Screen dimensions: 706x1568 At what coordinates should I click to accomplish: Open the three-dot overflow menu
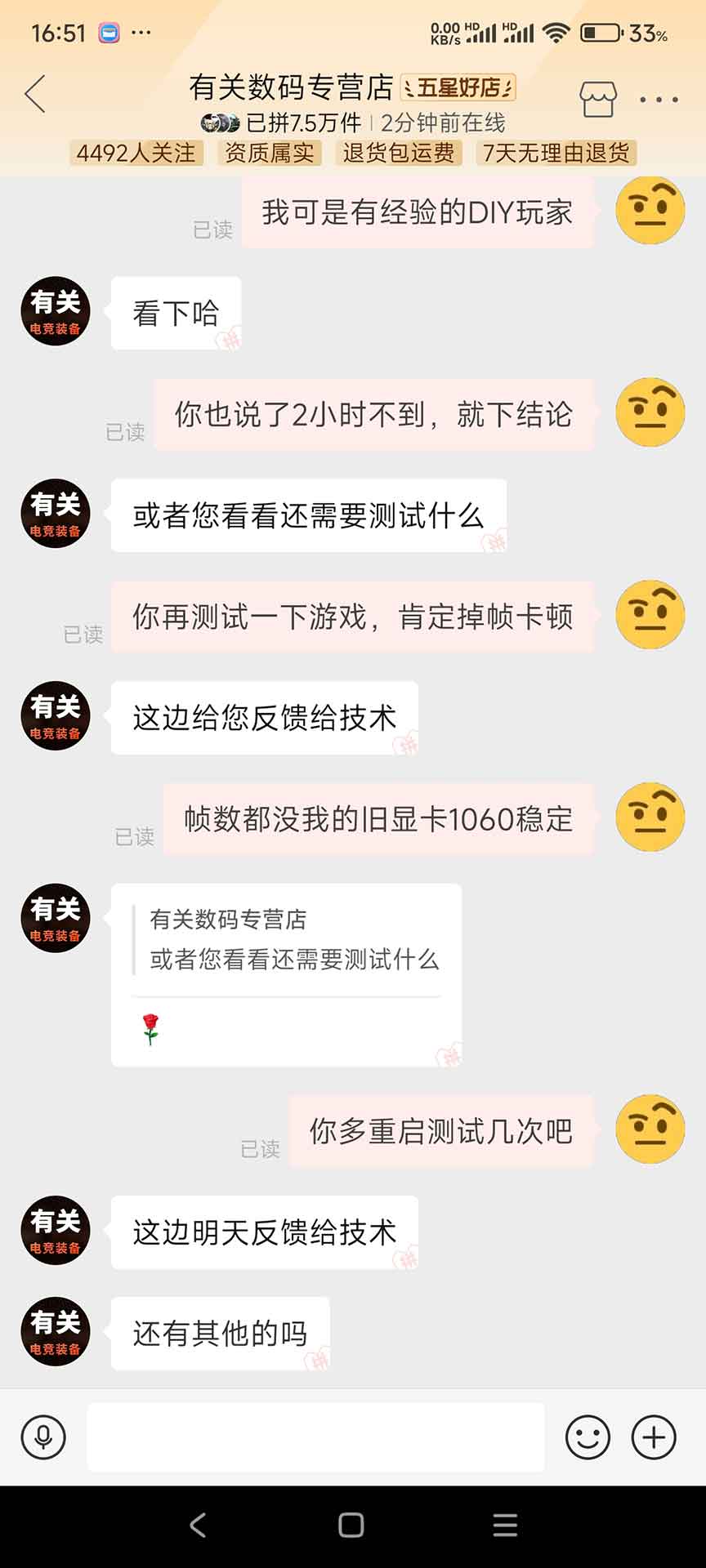click(x=659, y=100)
